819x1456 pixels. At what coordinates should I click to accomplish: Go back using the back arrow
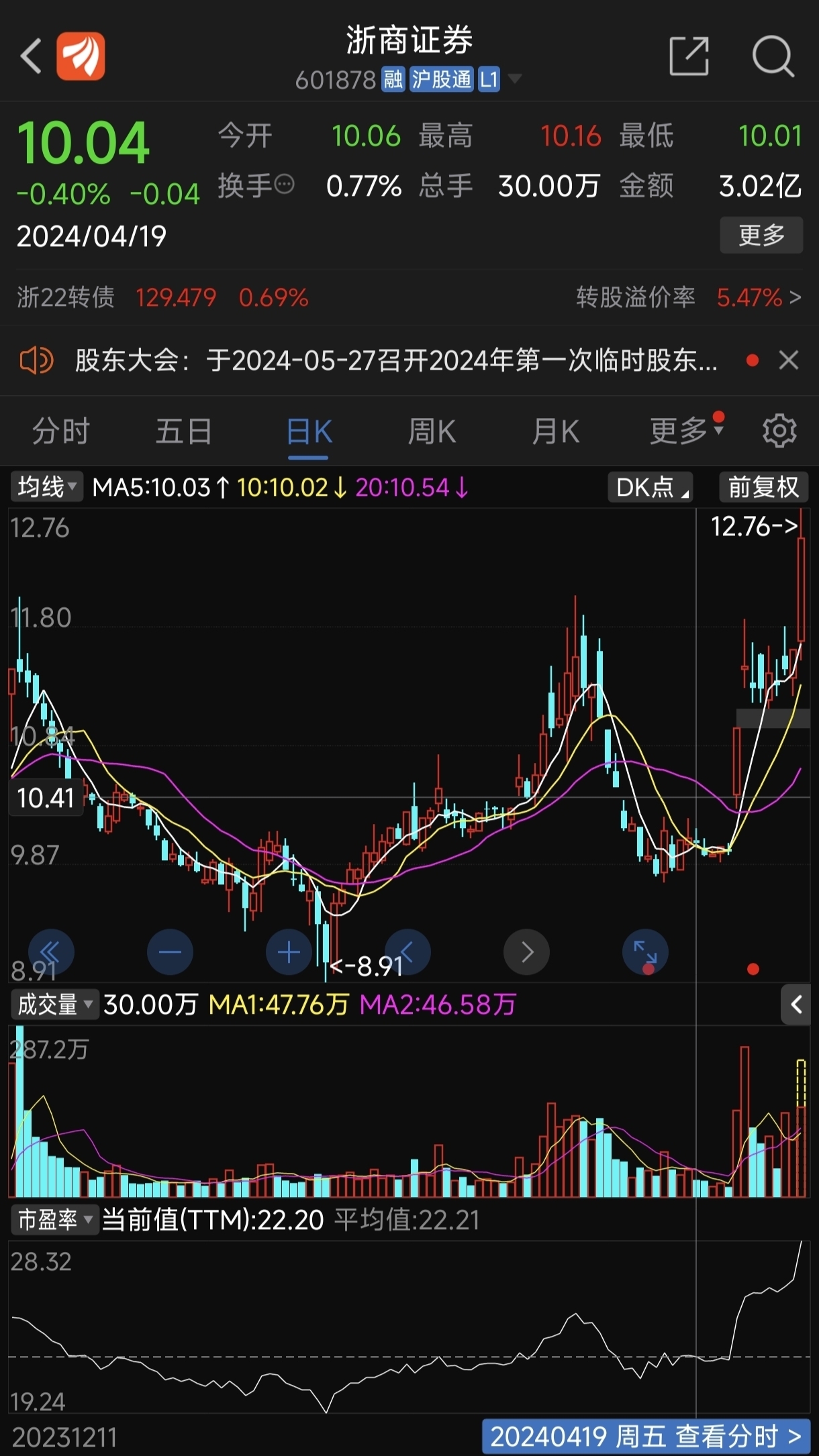pos(31,56)
